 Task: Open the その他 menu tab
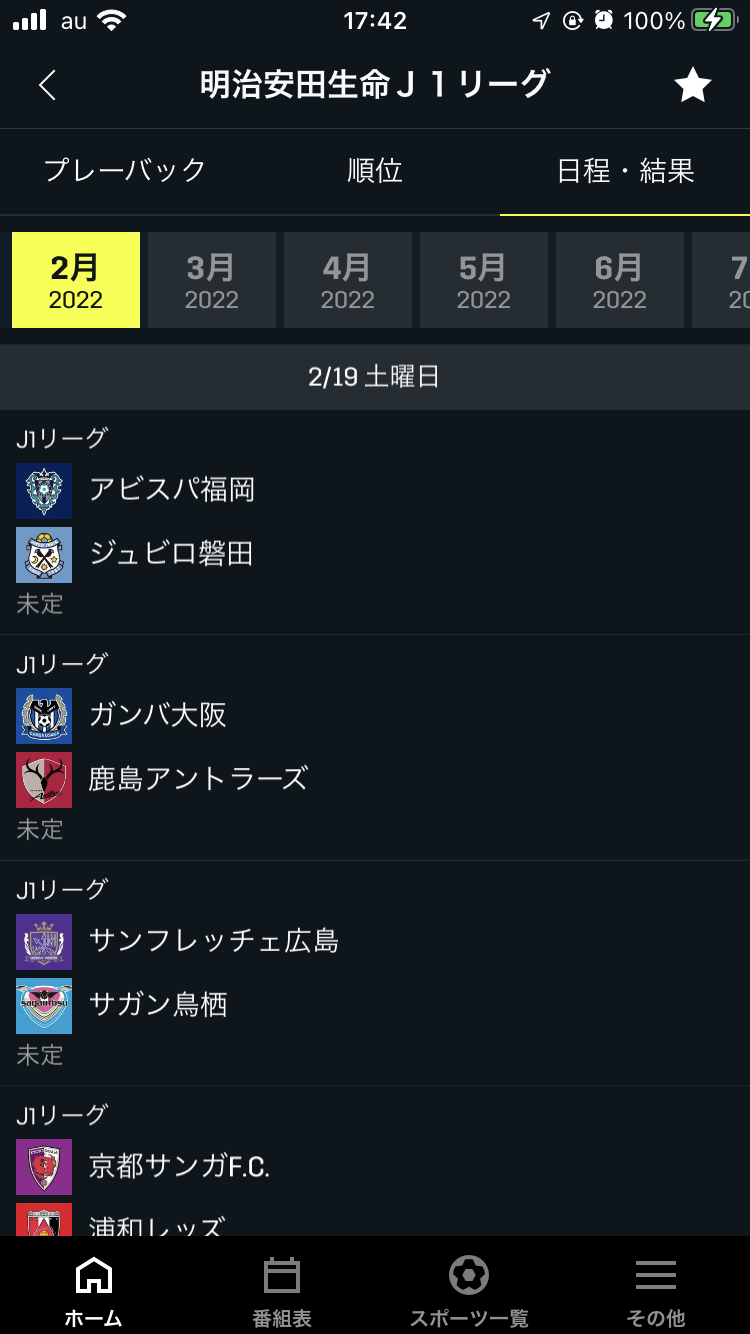(656, 1291)
